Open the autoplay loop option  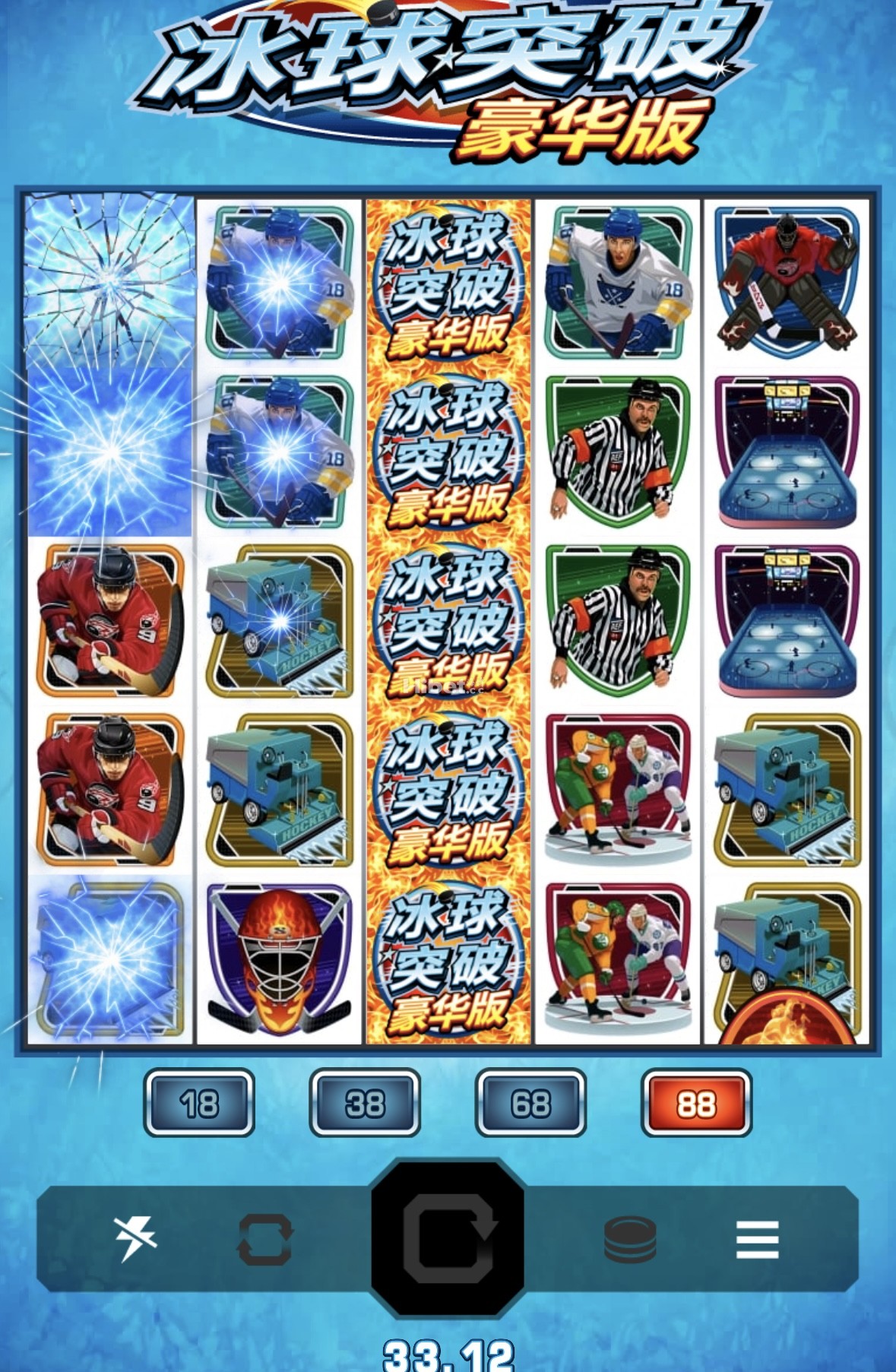pos(264,1240)
